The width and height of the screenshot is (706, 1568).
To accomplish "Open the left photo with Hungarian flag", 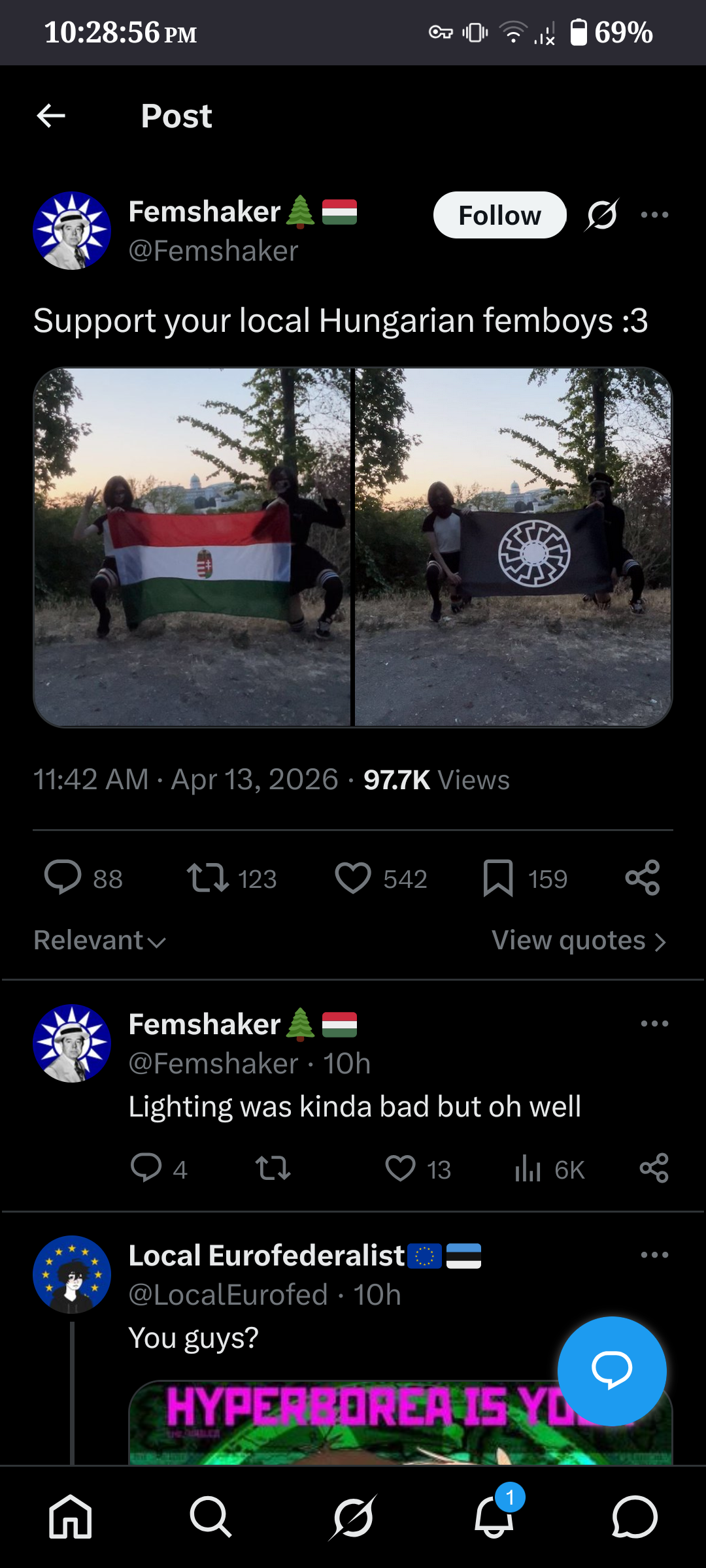I will (x=192, y=547).
